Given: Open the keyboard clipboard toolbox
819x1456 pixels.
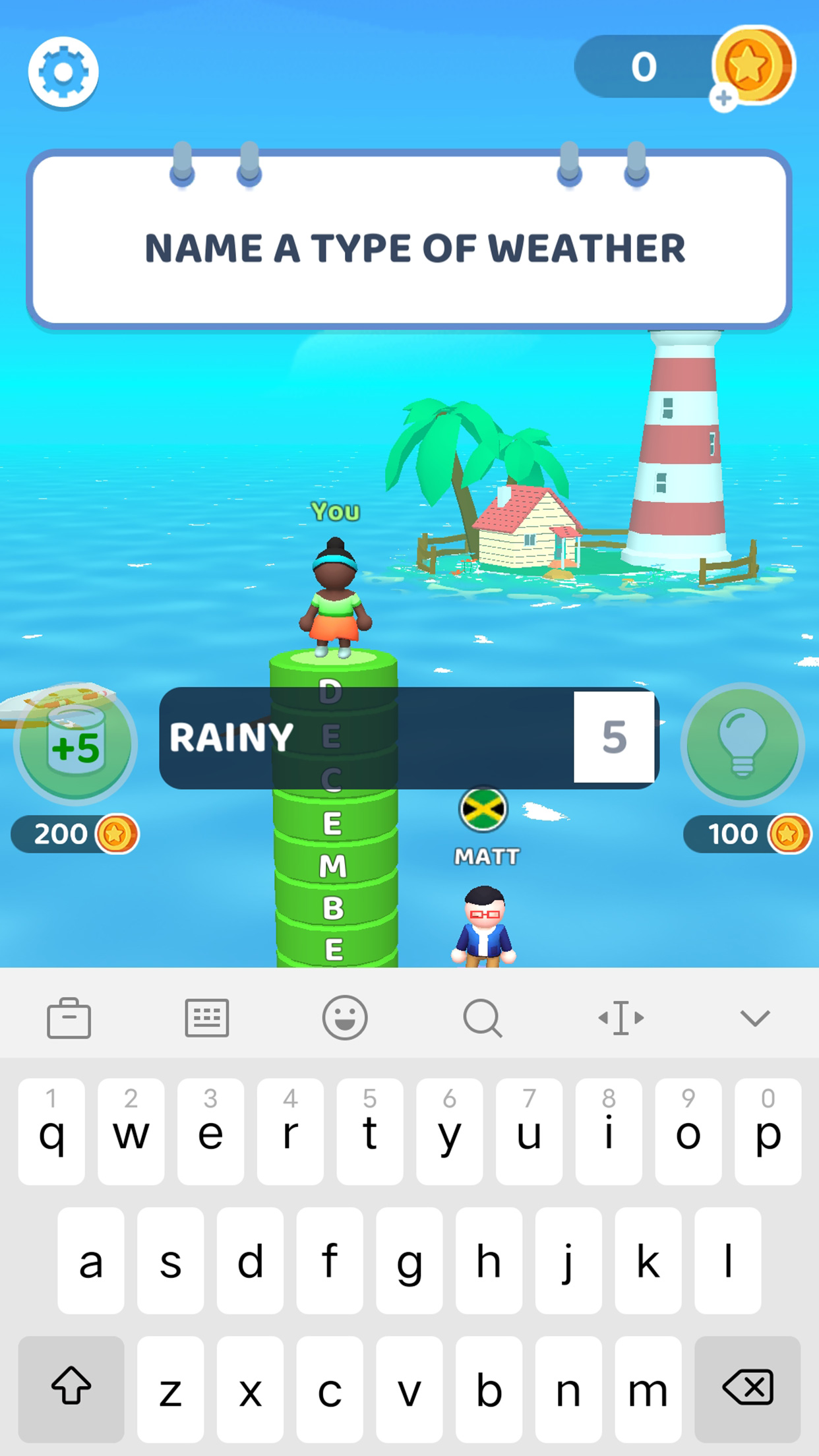Looking at the screenshot, I should [69, 1017].
